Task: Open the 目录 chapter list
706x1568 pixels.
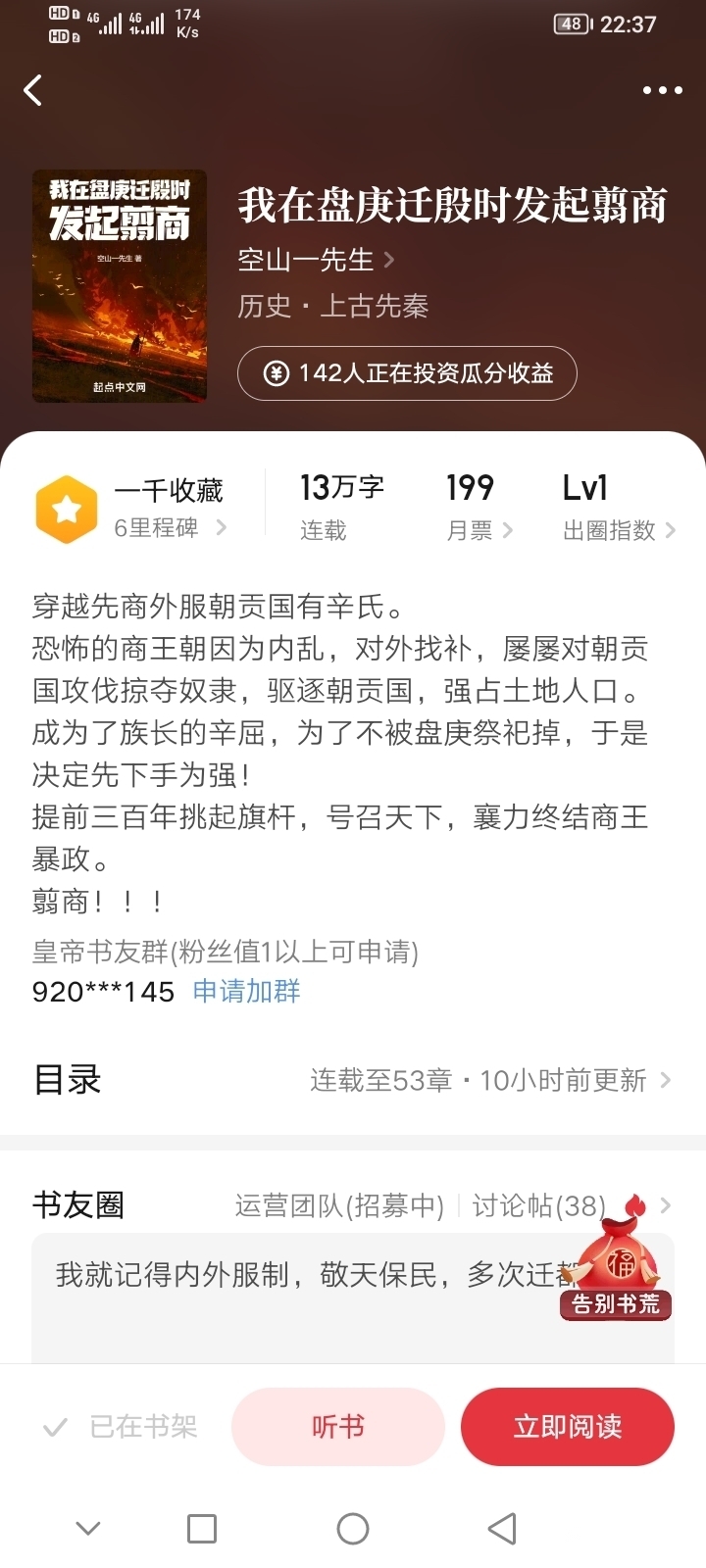Action: pyautogui.click(x=353, y=1080)
